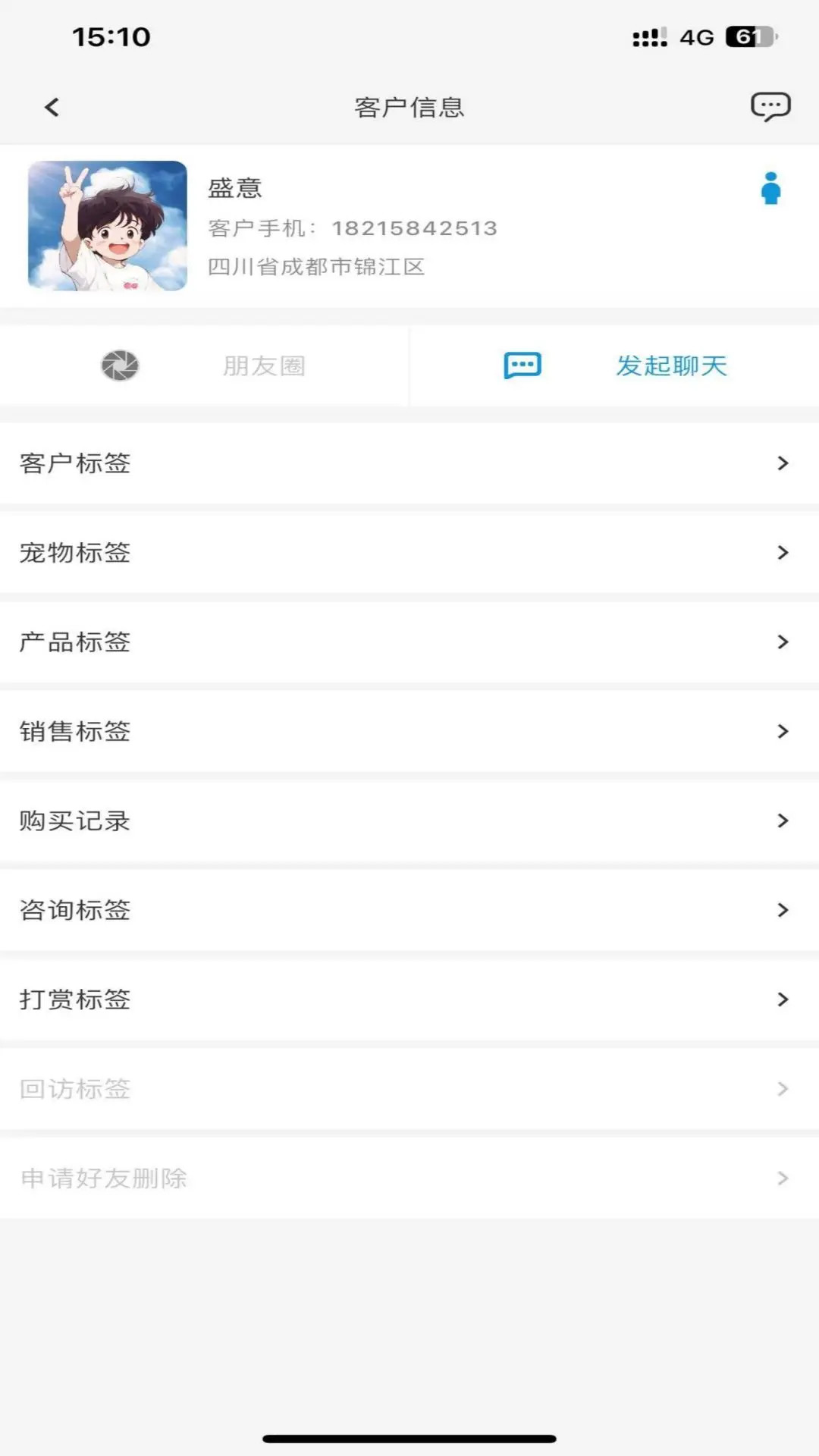The width and height of the screenshot is (819, 1456).
Task: Tap the aperture icon next to 朋友圈
Action: pyautogui.click(x=121, y=366)
